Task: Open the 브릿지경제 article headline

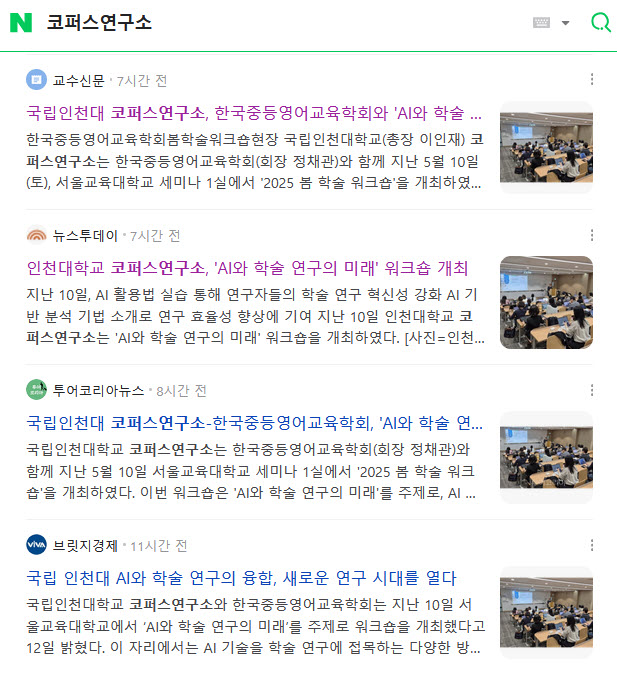Action: [241, 578]
